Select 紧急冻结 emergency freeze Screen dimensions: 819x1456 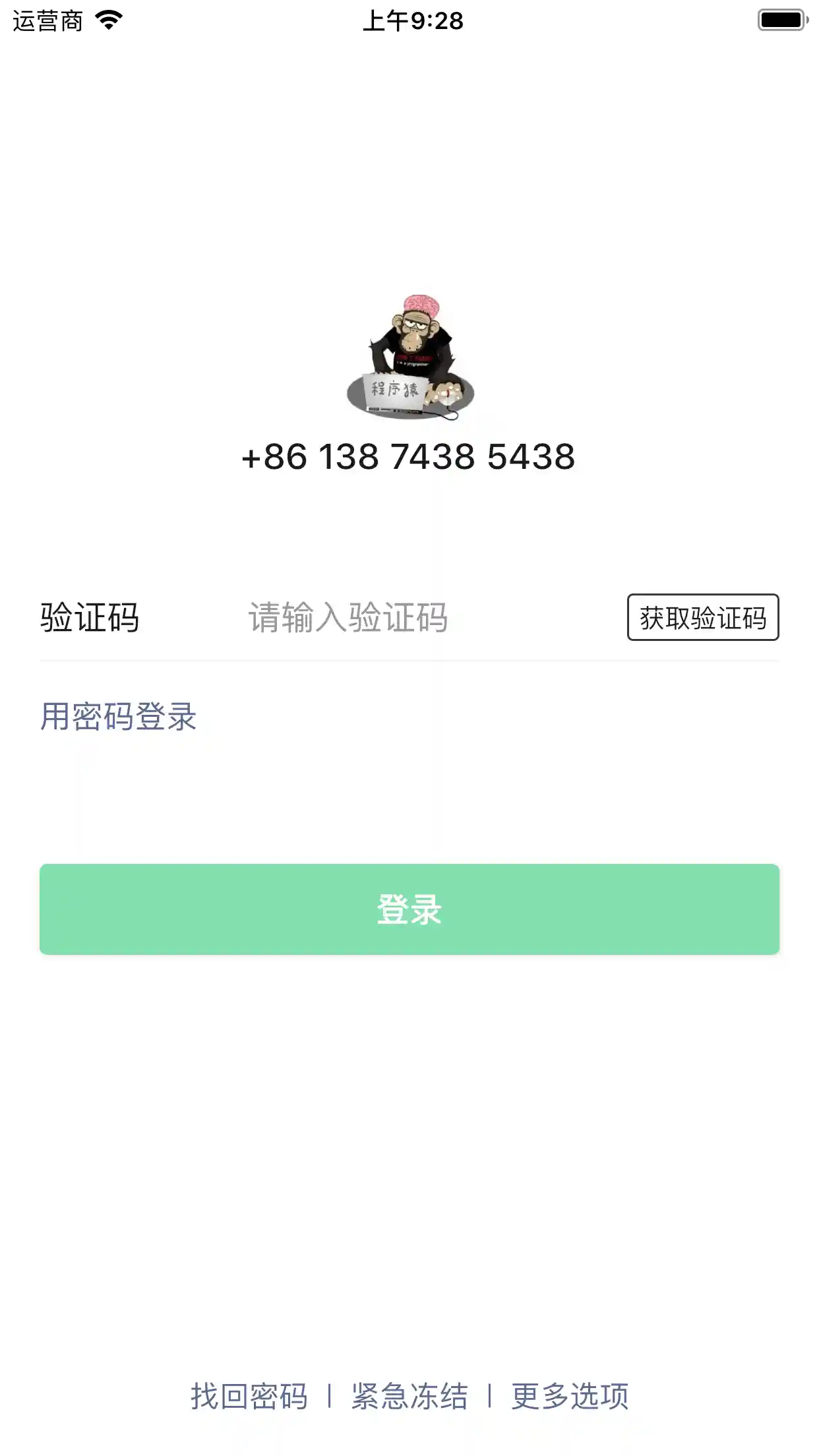[x=409, y=1396]
